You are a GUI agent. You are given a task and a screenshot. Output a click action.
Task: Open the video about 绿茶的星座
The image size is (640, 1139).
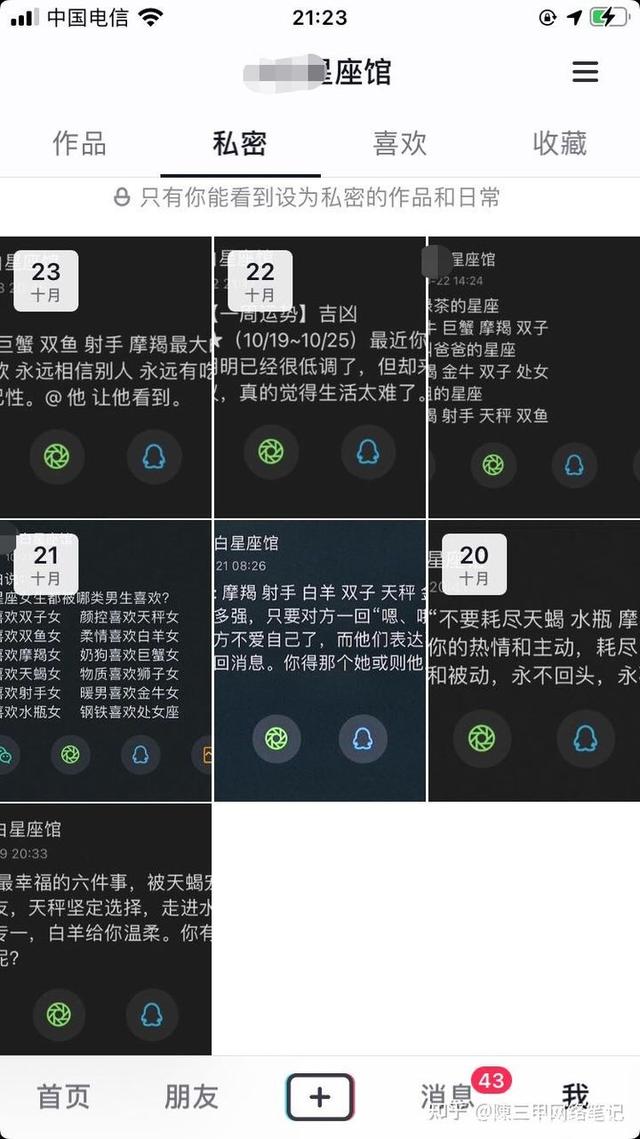point(534,377)
